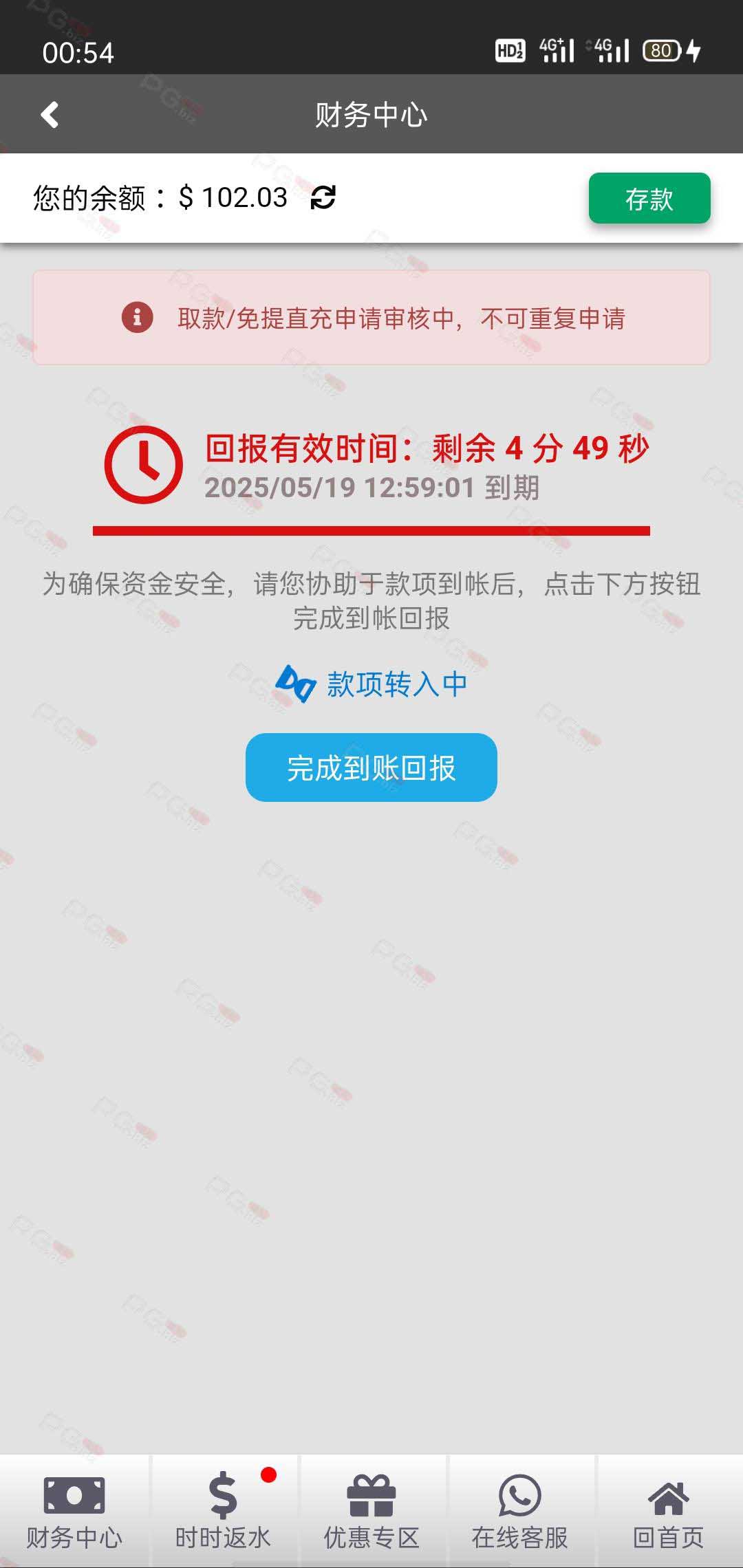Screen dimensions: 743x1568
Task: Tap the 完成到账回报 button
Action: (371, 767)
